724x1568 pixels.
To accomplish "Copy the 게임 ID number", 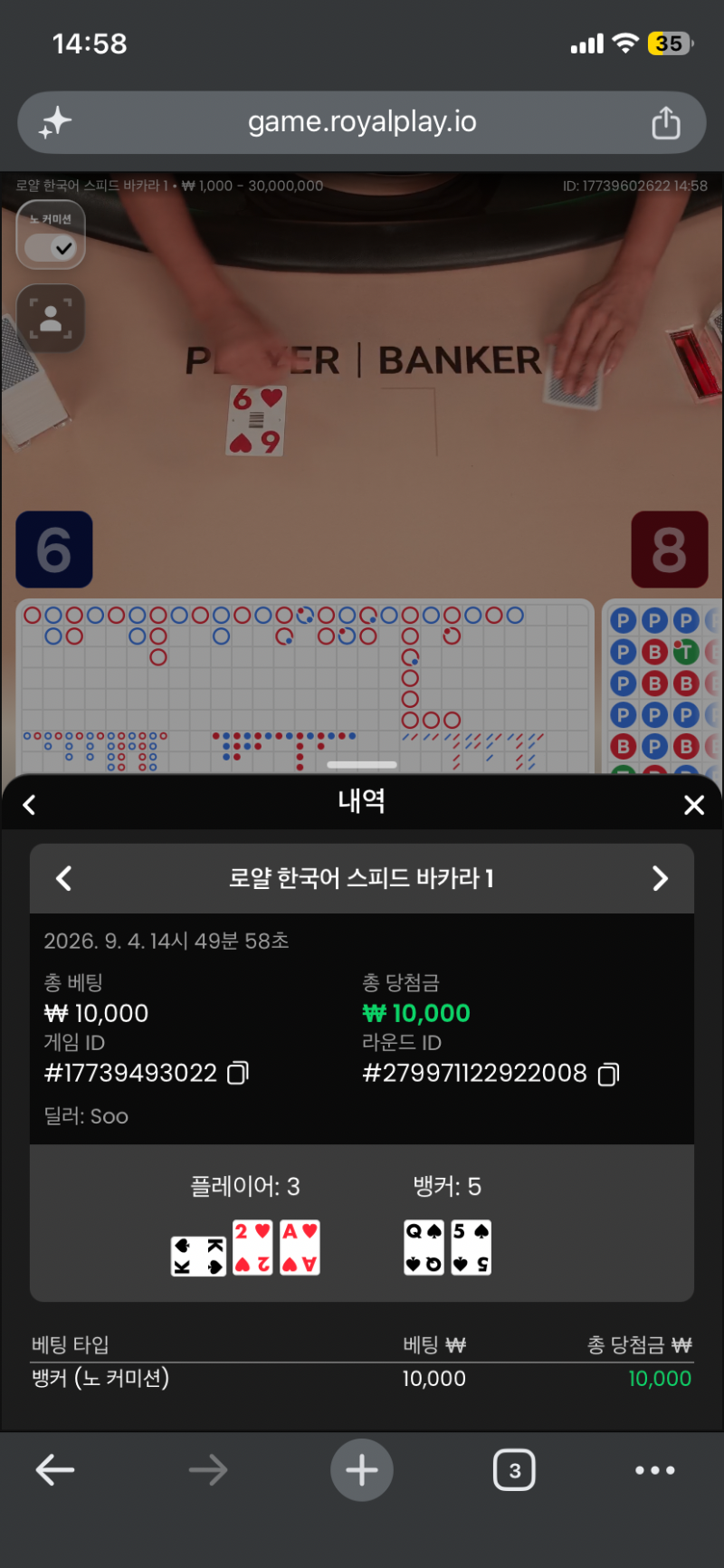I will click(x=238, y=1073).
